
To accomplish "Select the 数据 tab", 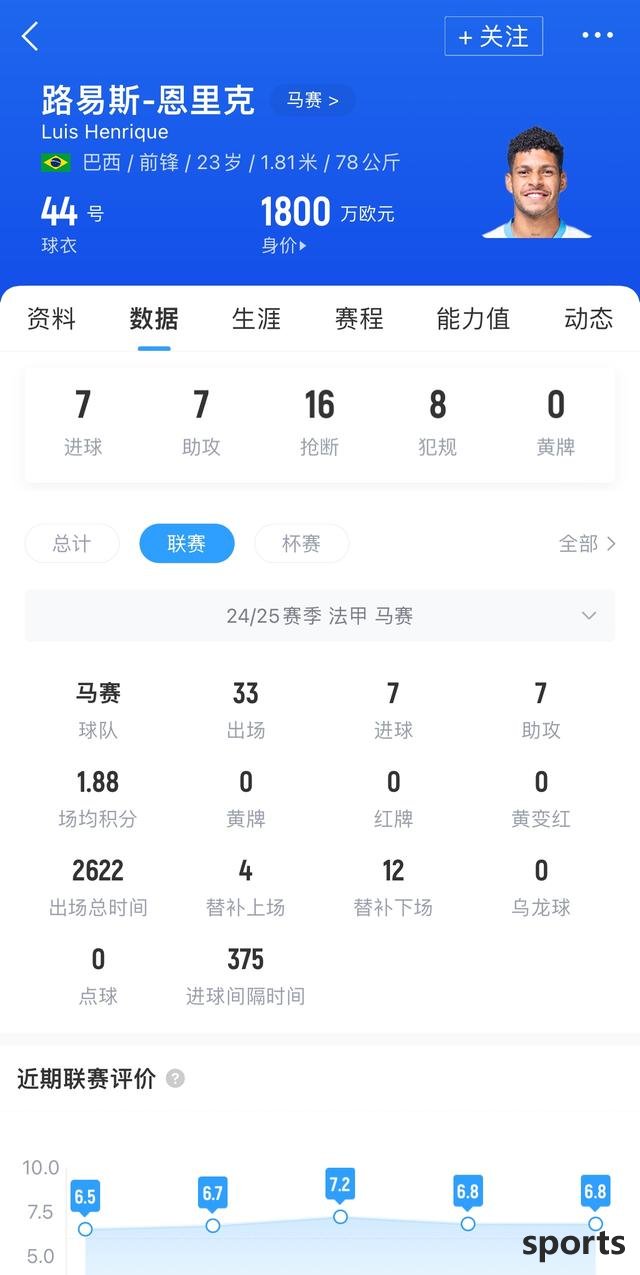I will [x=154, y=319].
